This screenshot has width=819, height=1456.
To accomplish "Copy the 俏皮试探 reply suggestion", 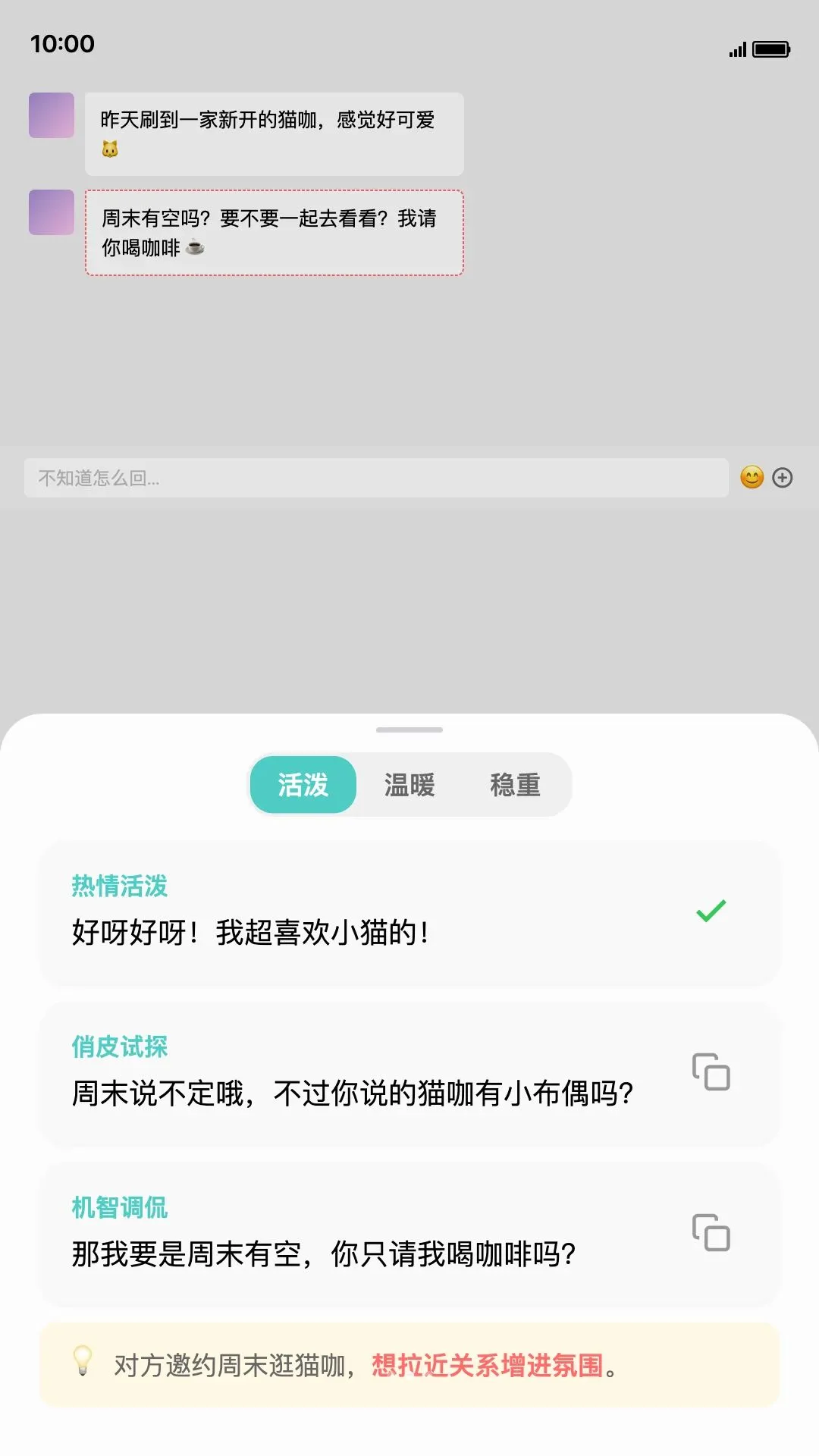I will click(711, 1072).
